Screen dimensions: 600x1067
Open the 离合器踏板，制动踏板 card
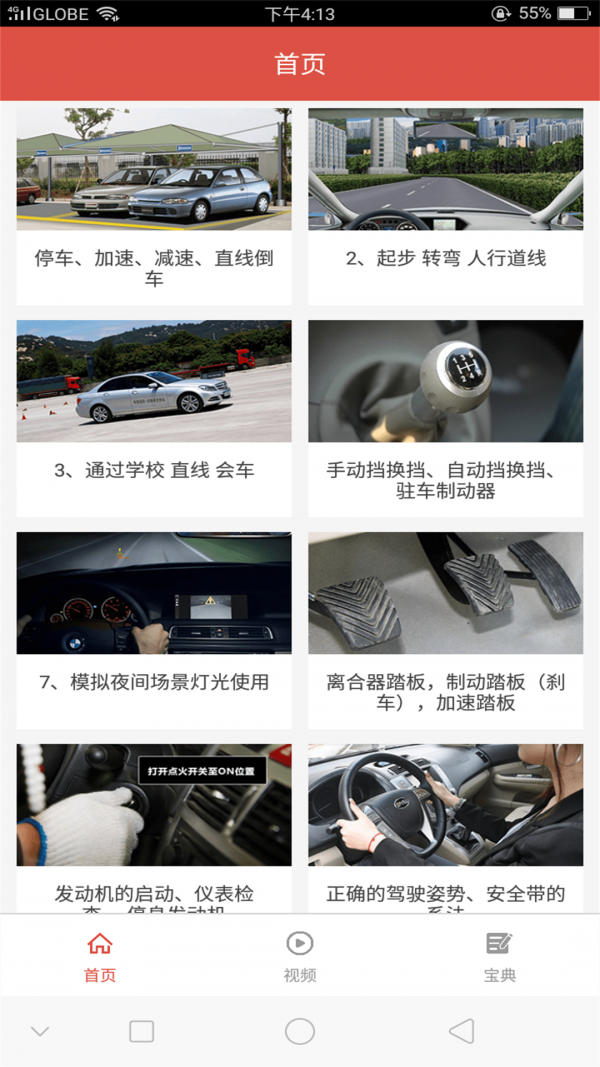[445, 629]
